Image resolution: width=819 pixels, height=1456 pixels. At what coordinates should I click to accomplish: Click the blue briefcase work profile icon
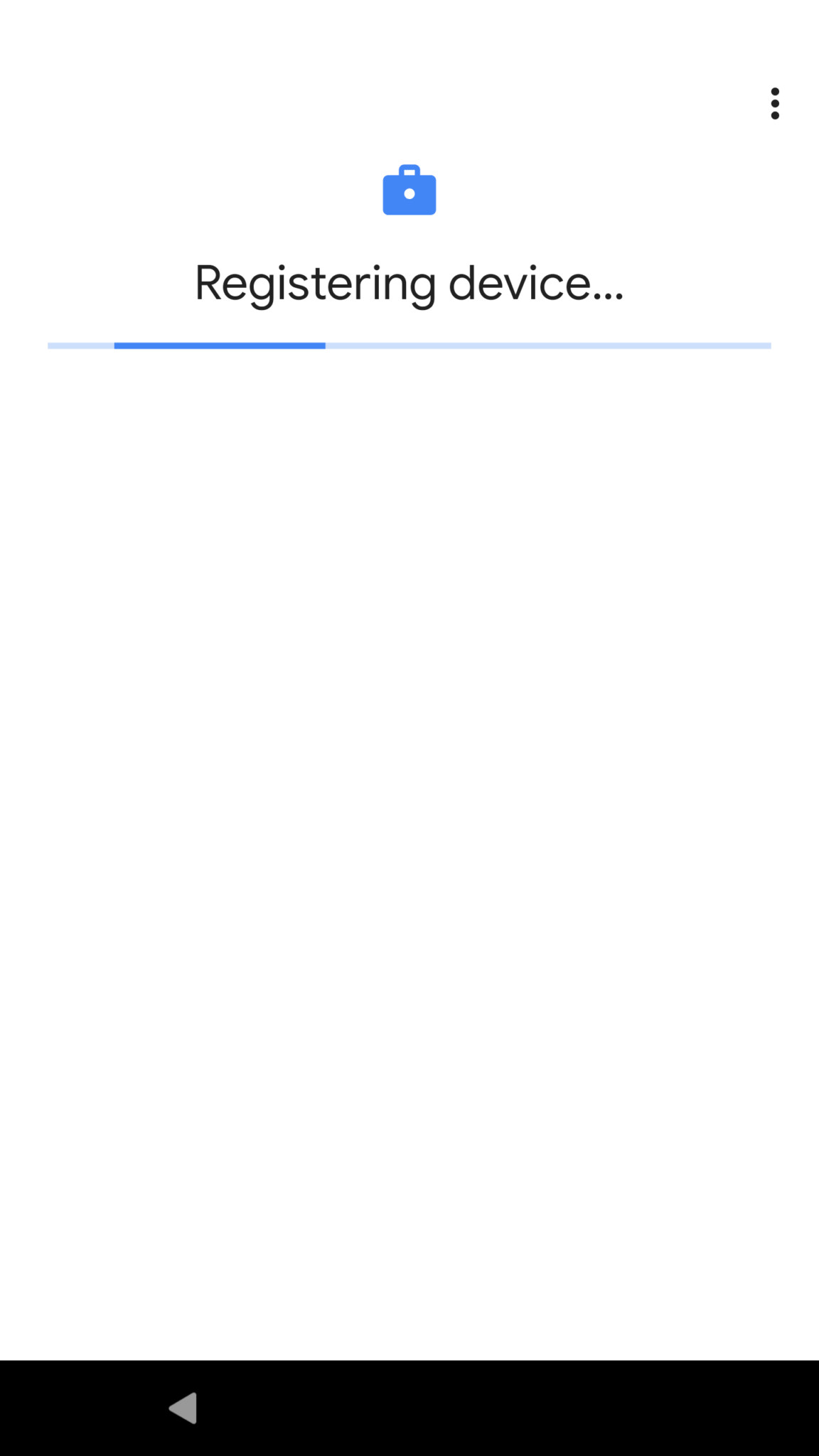point(409,189)
